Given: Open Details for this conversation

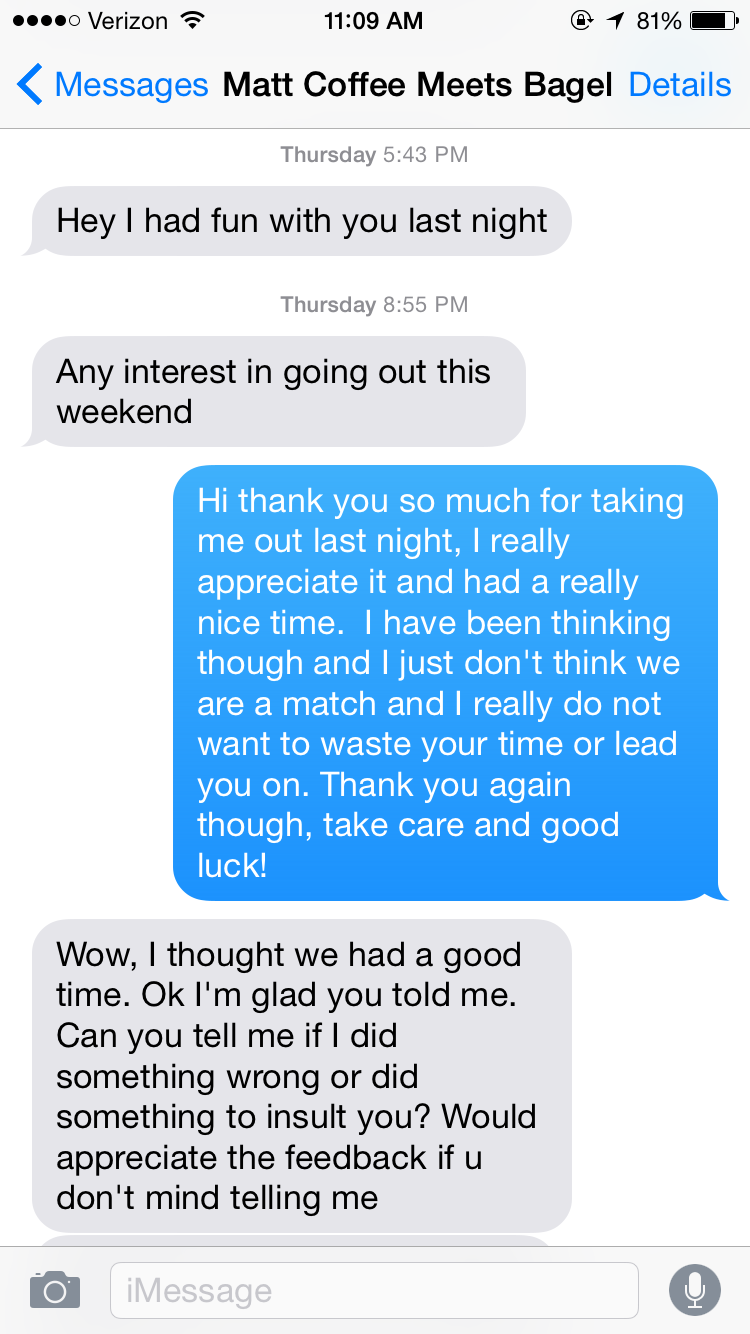Looking at the screenshot, I should (680, 85).
